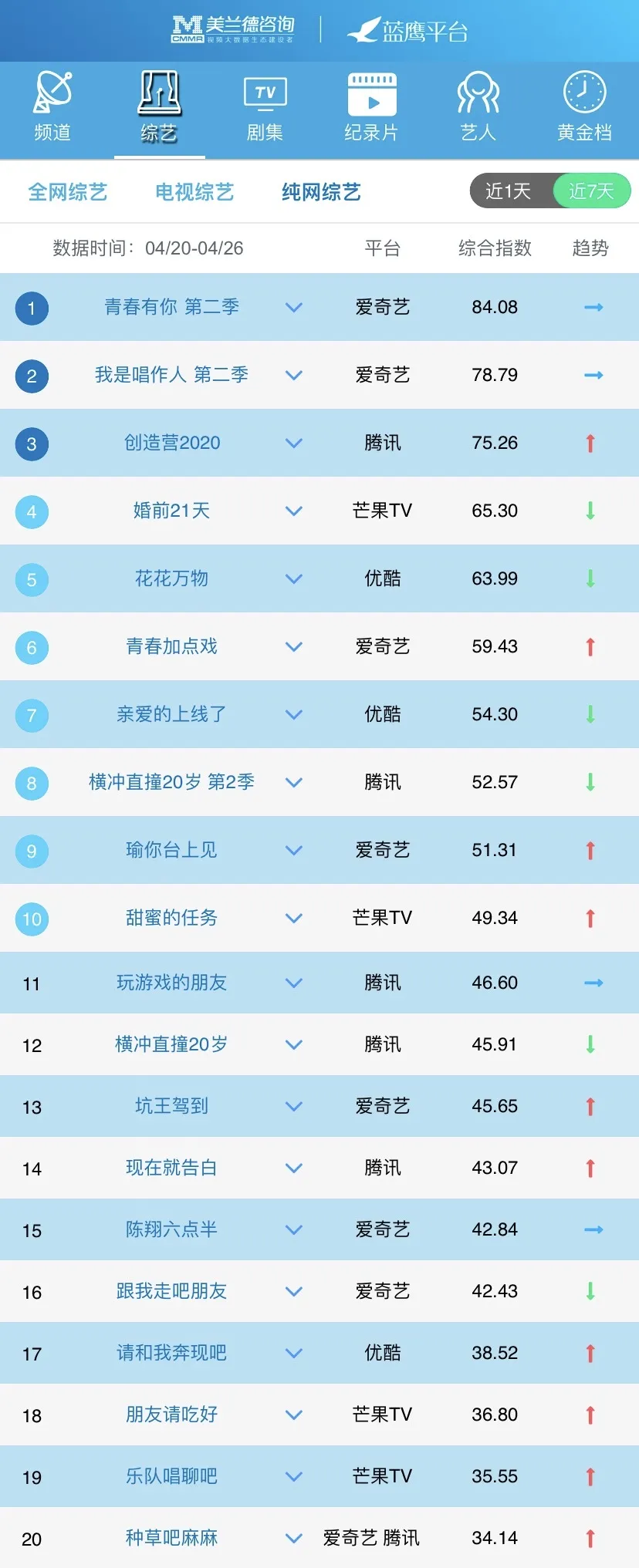Switch to 近1天 data view
The image size is (639, 1568).
click(509, 191)
